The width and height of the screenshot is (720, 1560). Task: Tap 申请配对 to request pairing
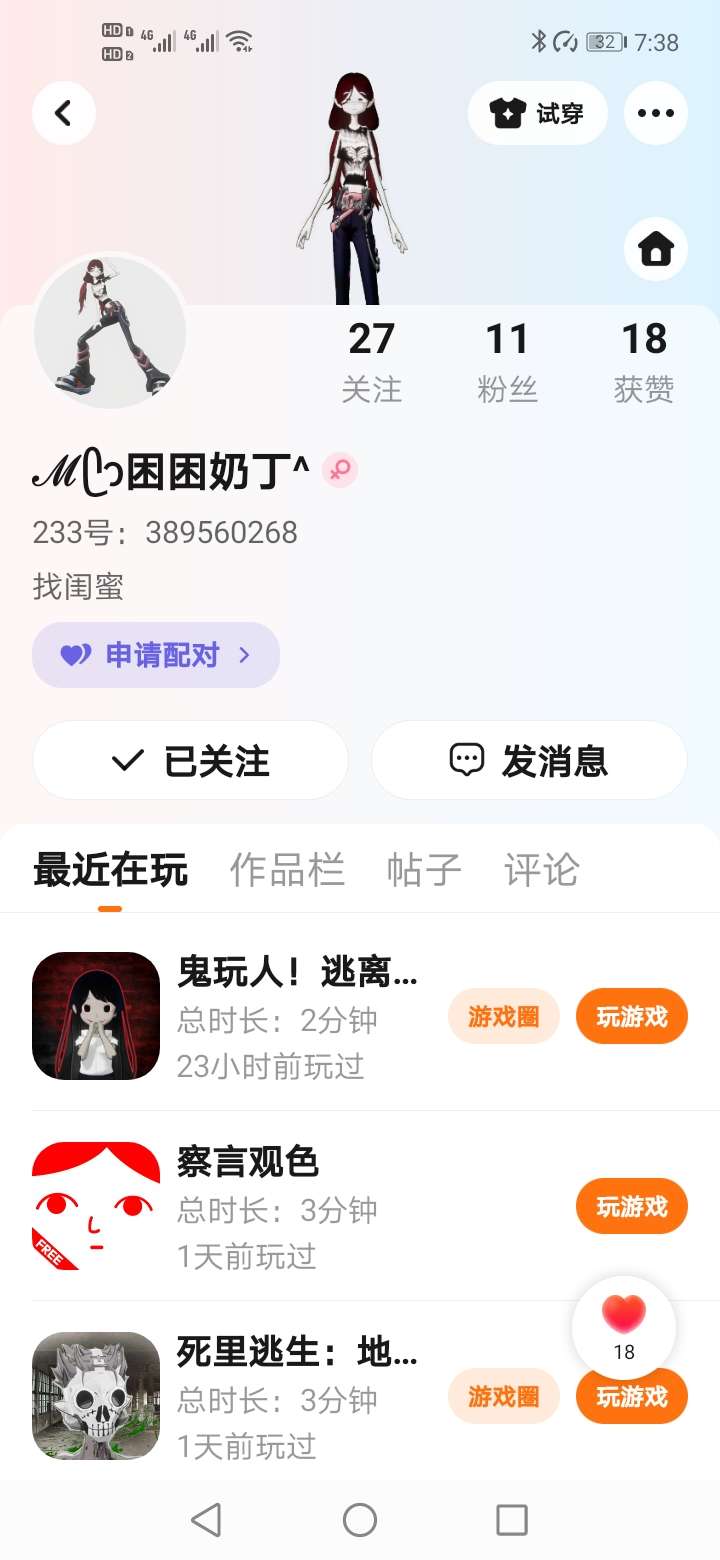[156, 655]
